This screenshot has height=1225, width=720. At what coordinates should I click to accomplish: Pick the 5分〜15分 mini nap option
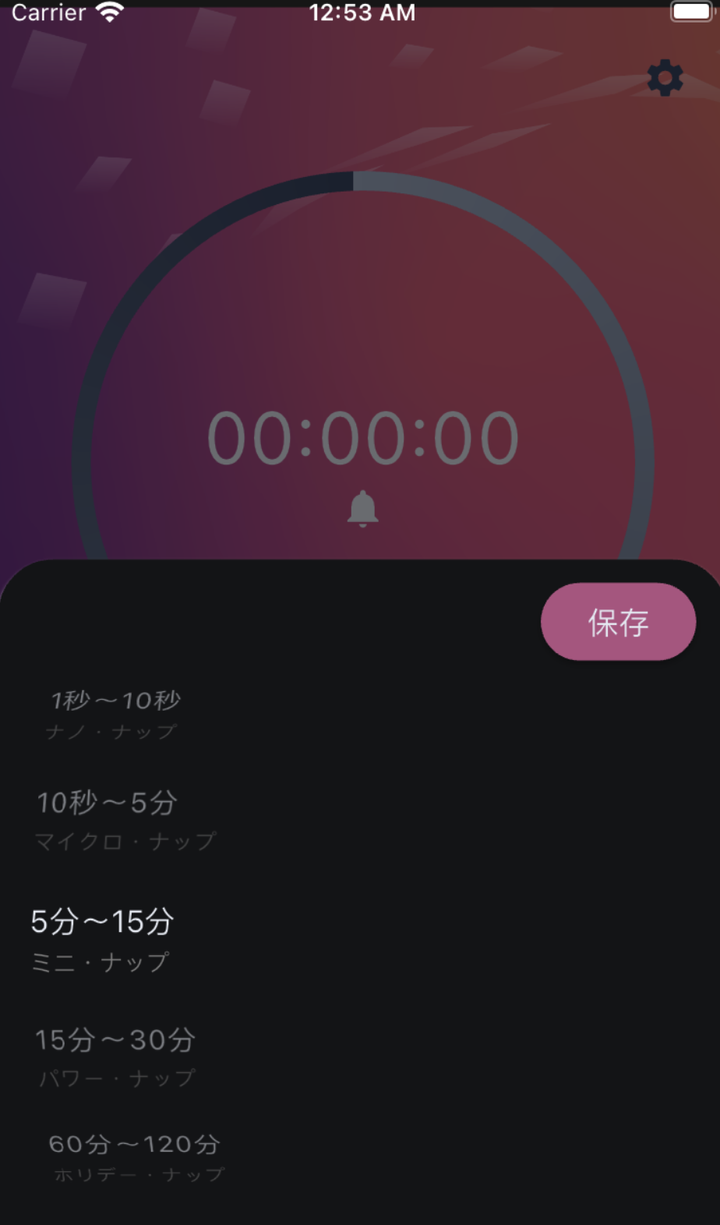(102, 940)
